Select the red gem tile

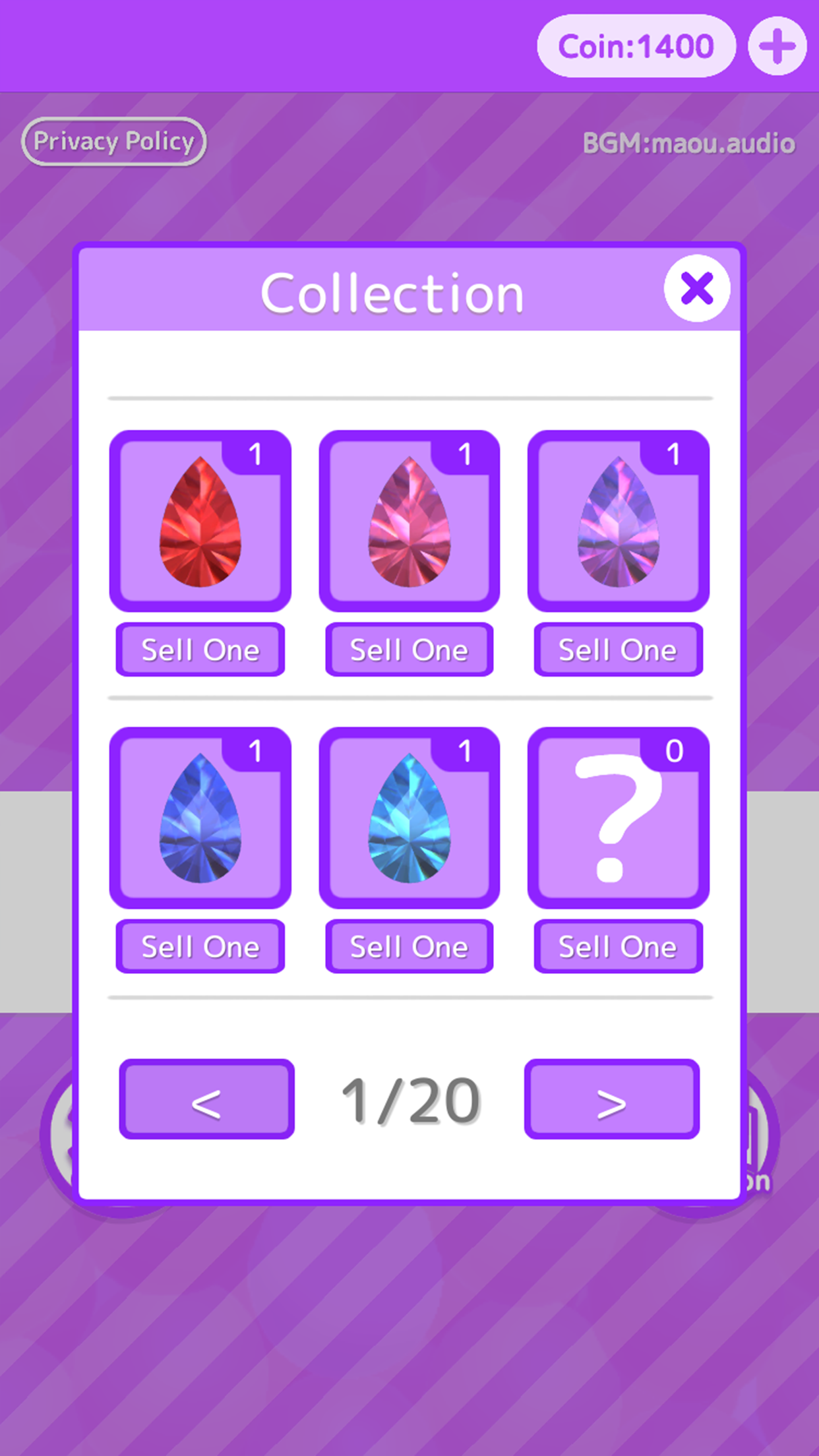coord(200,521)
